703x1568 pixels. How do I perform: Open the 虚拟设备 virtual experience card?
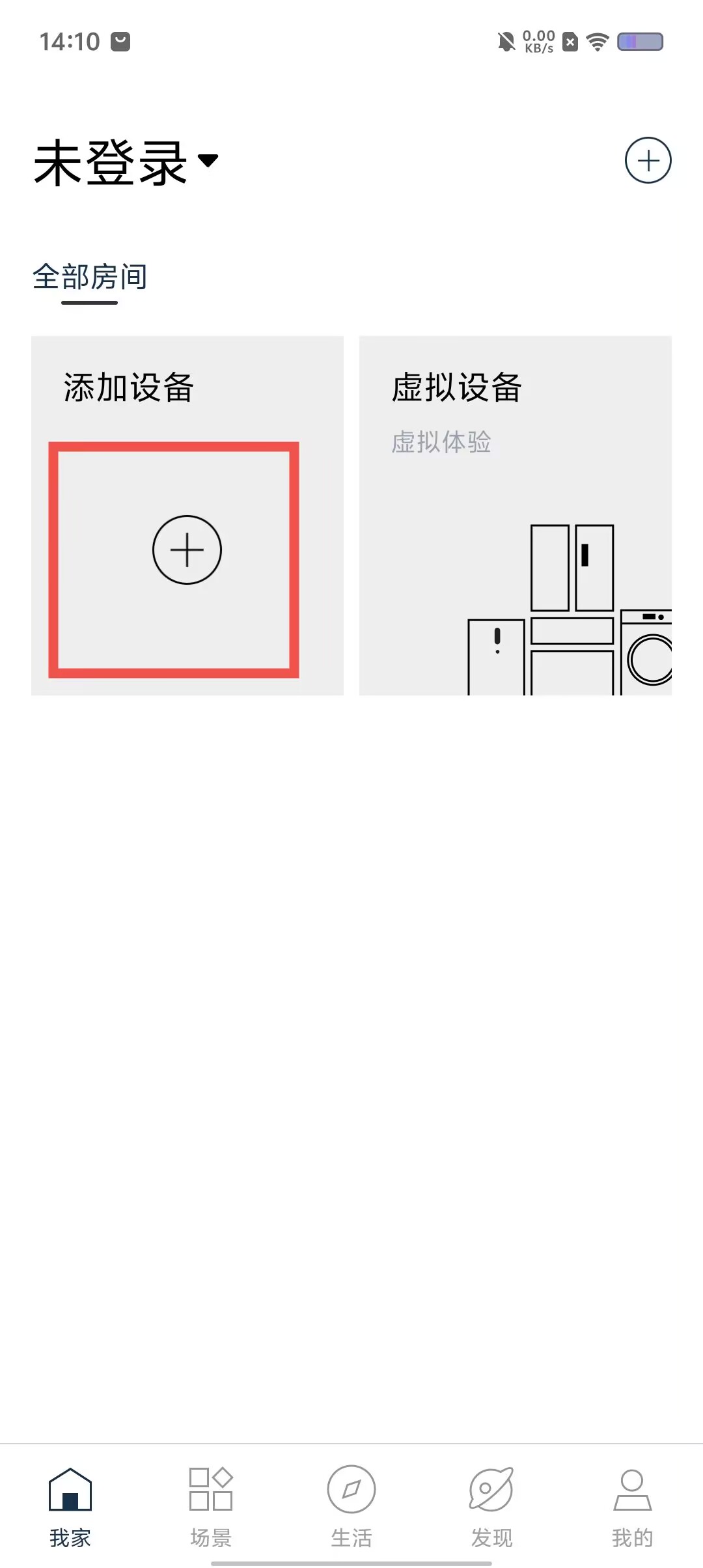516,515
